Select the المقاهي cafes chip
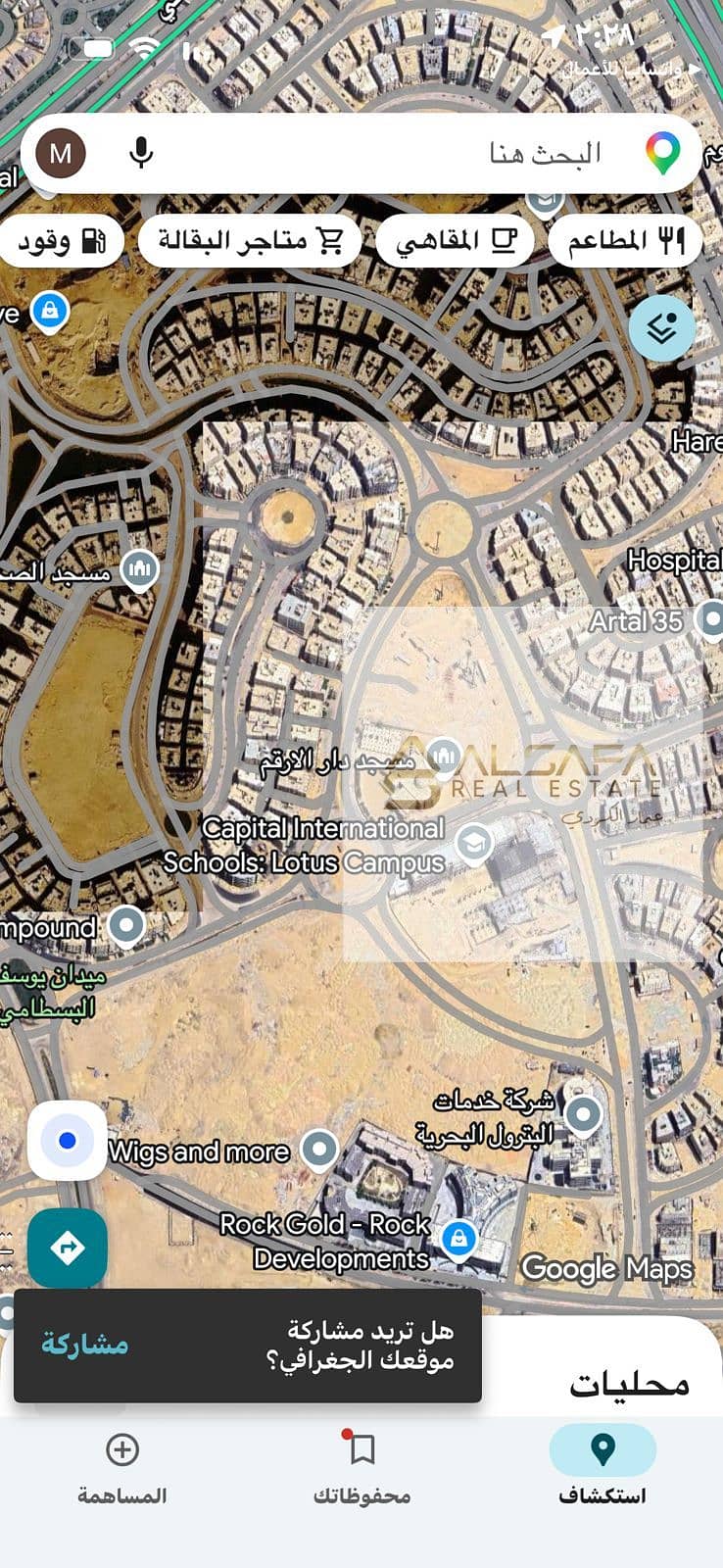 [455, 240]
